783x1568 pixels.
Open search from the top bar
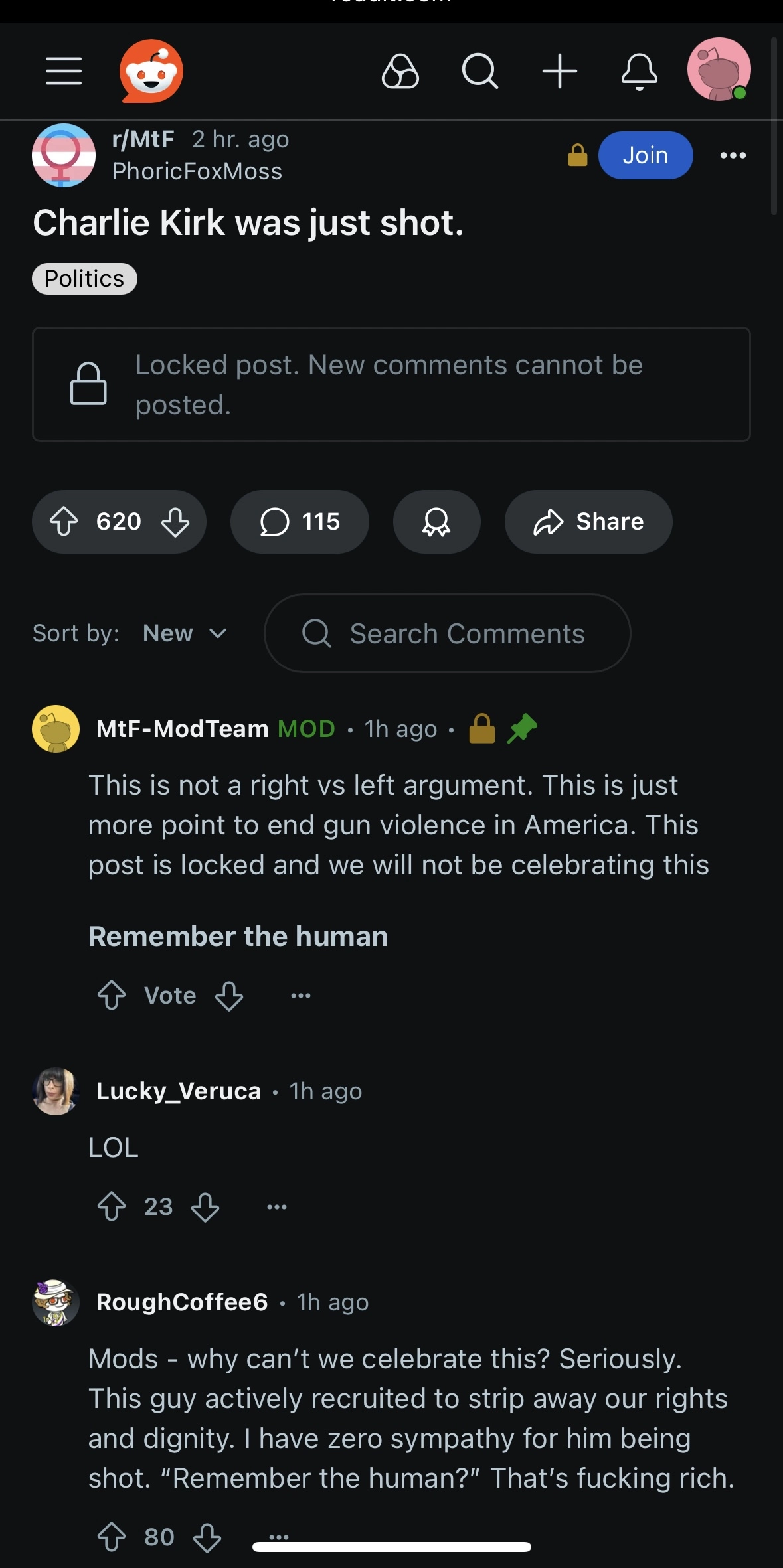pos(479,71)
